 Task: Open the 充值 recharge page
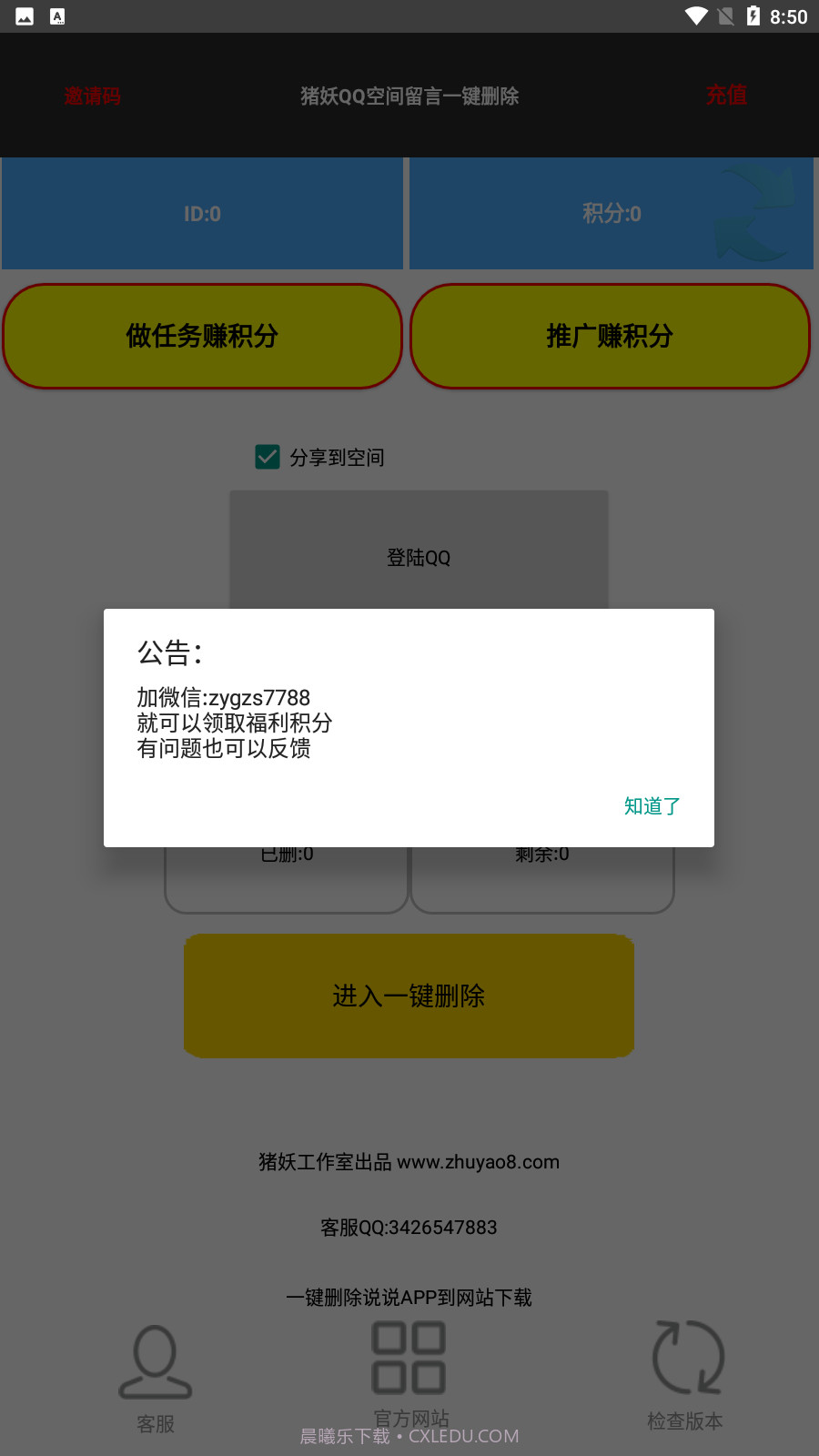click(725, 96)
